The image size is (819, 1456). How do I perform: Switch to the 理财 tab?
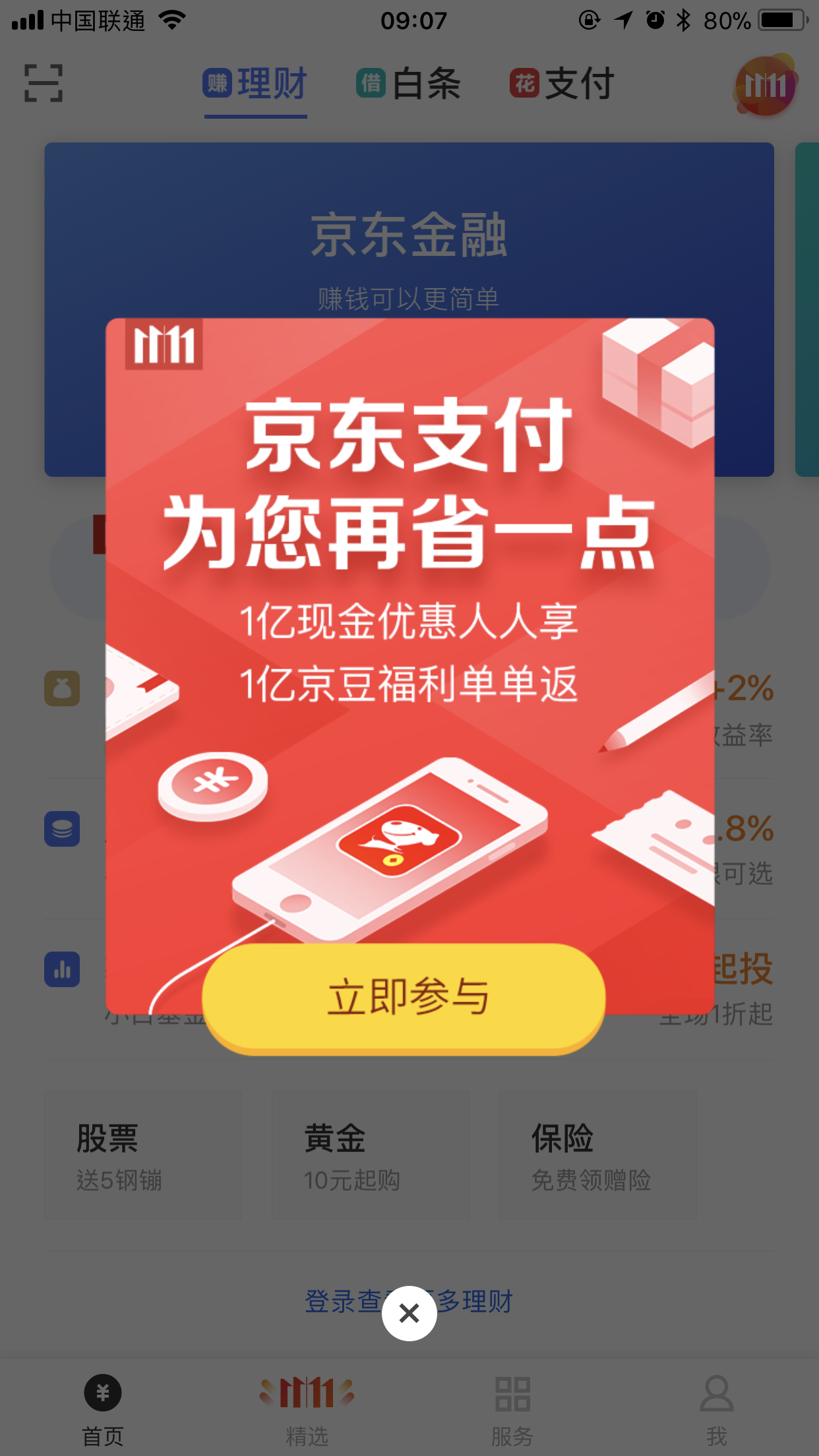256,84
